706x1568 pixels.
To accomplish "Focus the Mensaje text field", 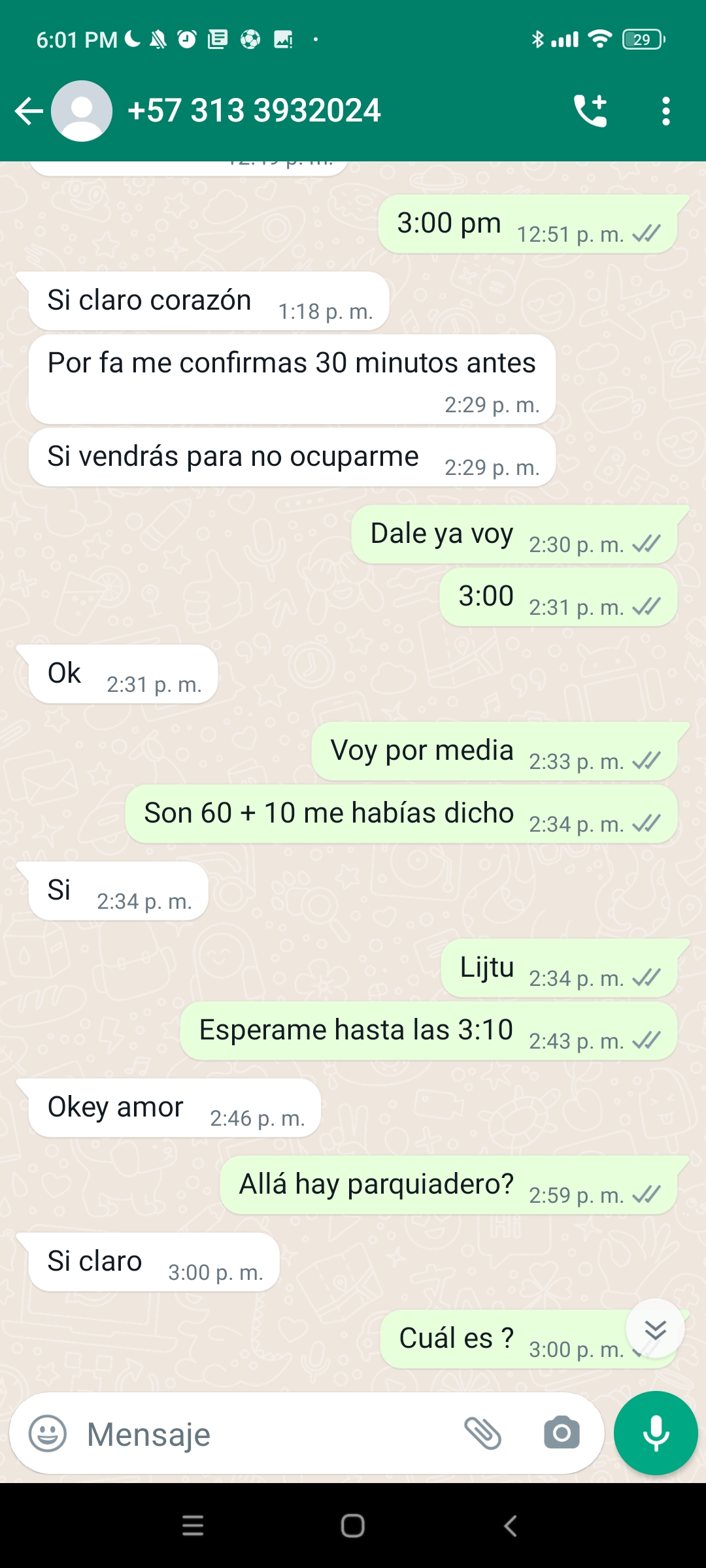I will click(261, 1435).
